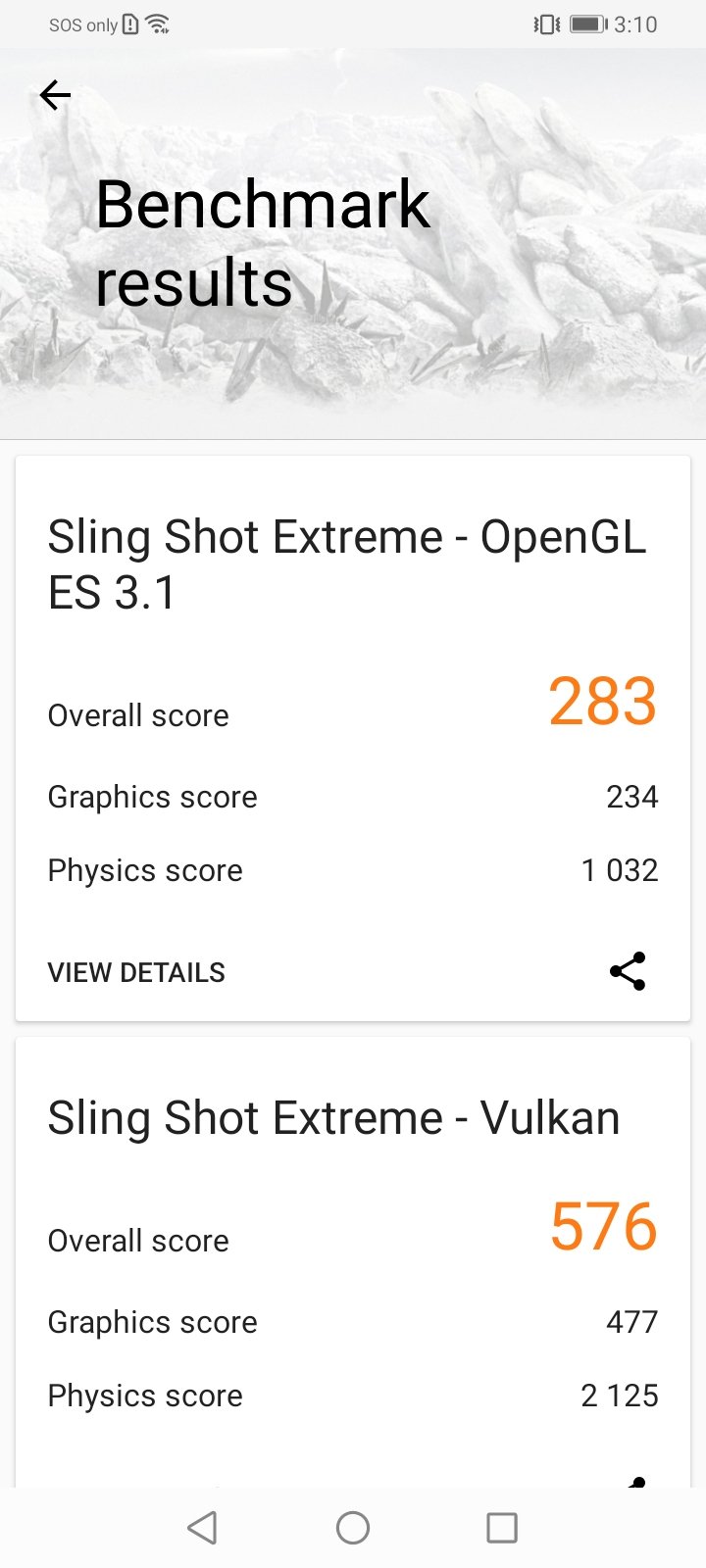
Task: Open Sling Shot Extreme Vulkan result card
Action: (x=333, y=1118)
